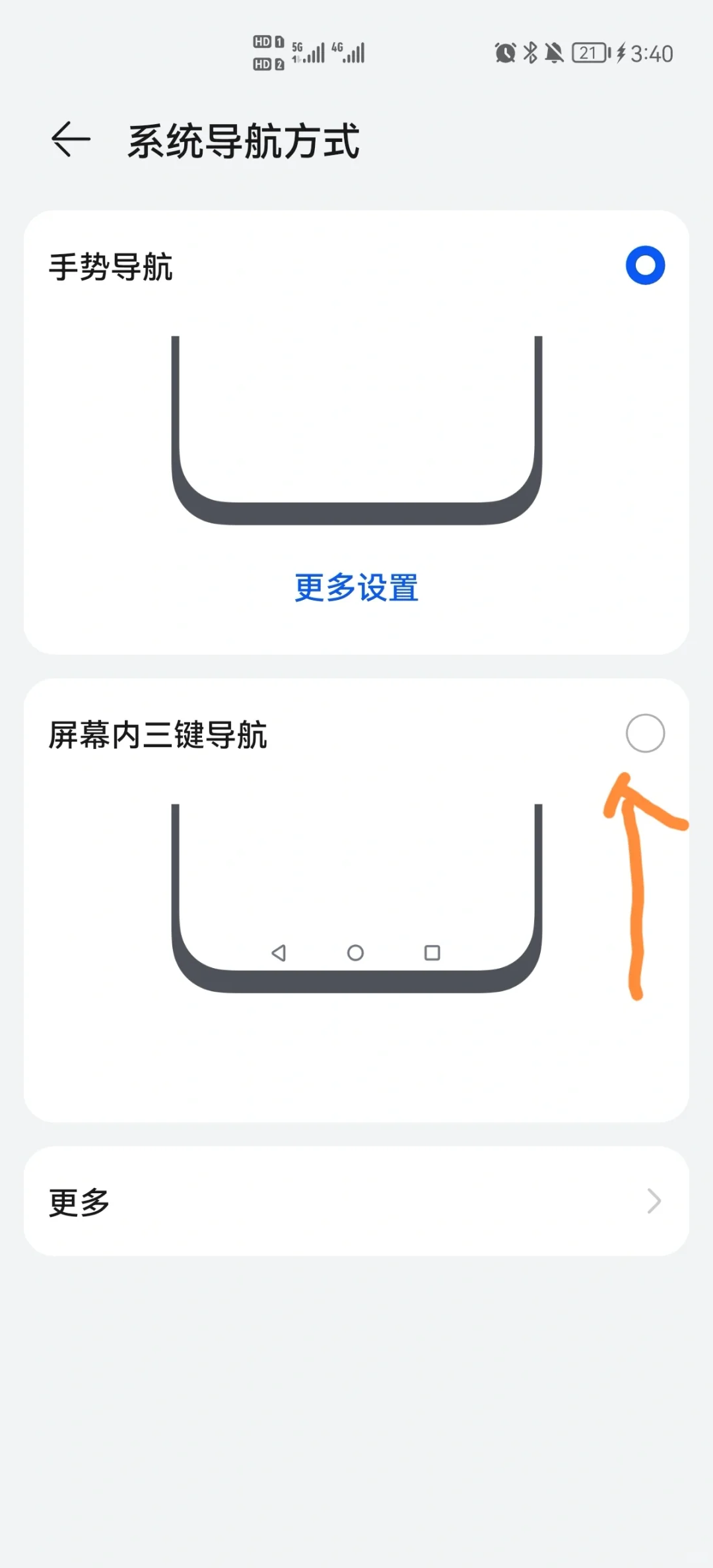
Task: Select the radio button indicated by the orange arrow
Action: (644, 734)
